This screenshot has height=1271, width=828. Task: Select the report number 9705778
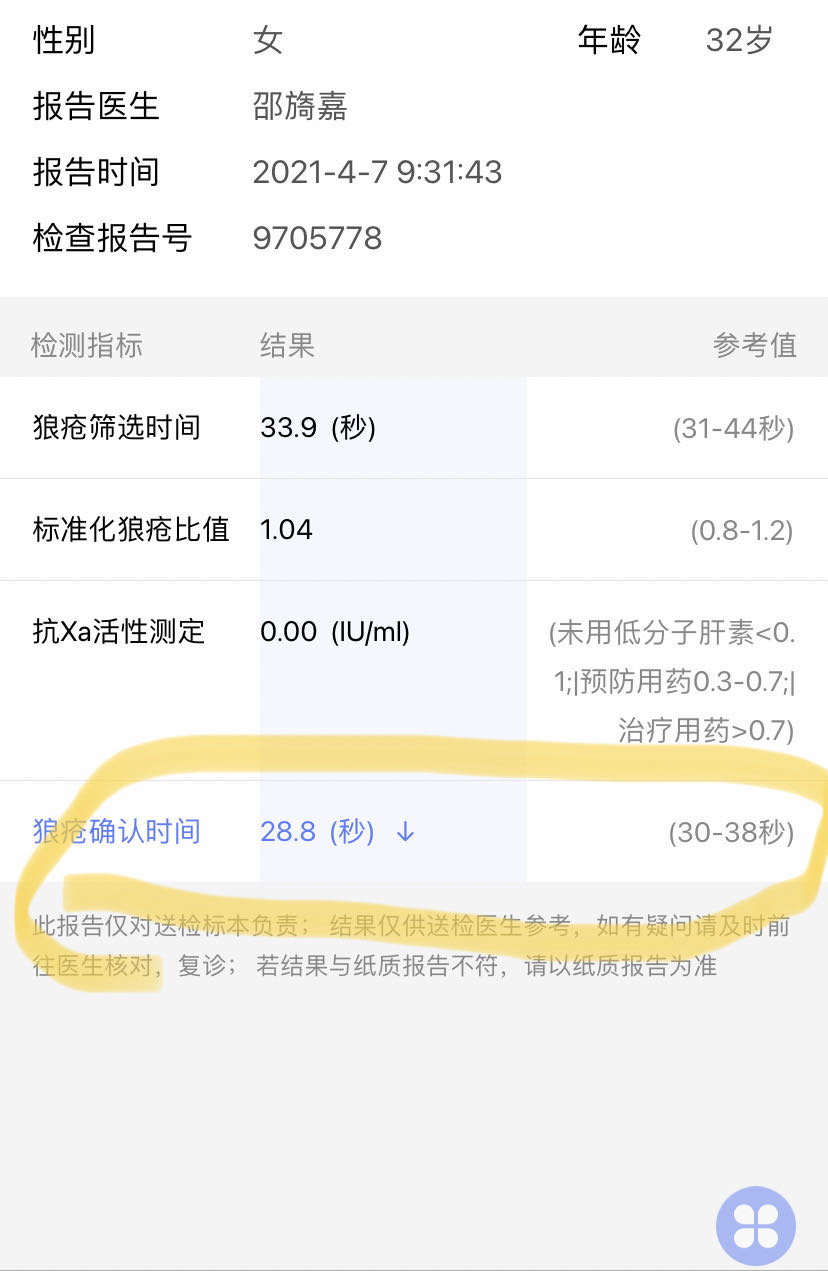[318, 238]
